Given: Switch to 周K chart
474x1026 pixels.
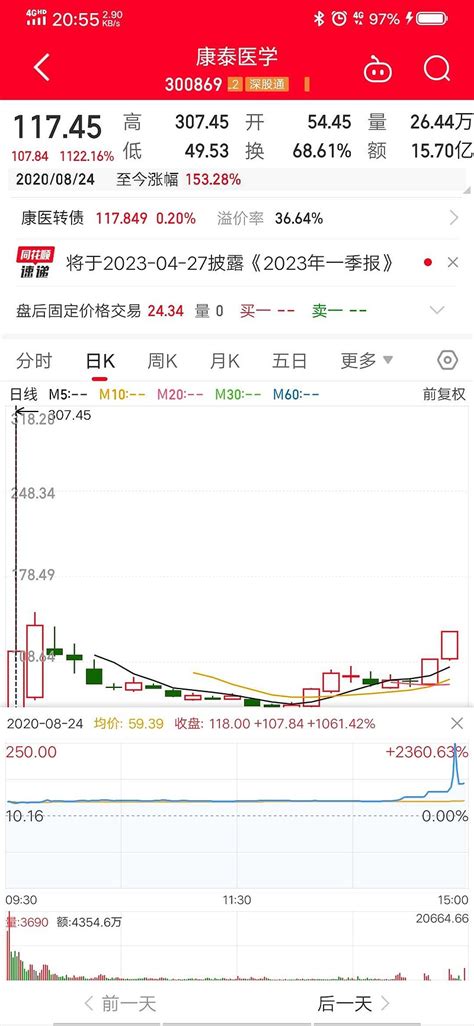Looking at the screenshot, I should (162, 361).
